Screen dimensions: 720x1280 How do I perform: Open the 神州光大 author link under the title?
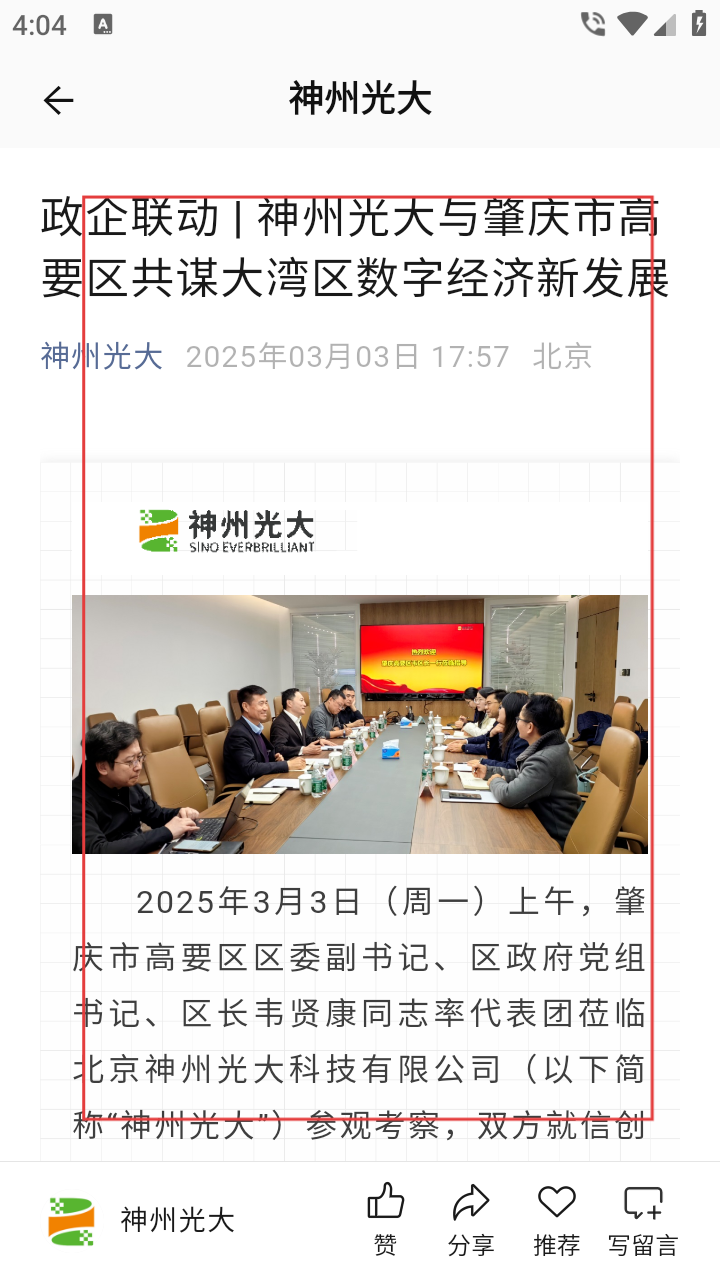(x=101, y=356)
